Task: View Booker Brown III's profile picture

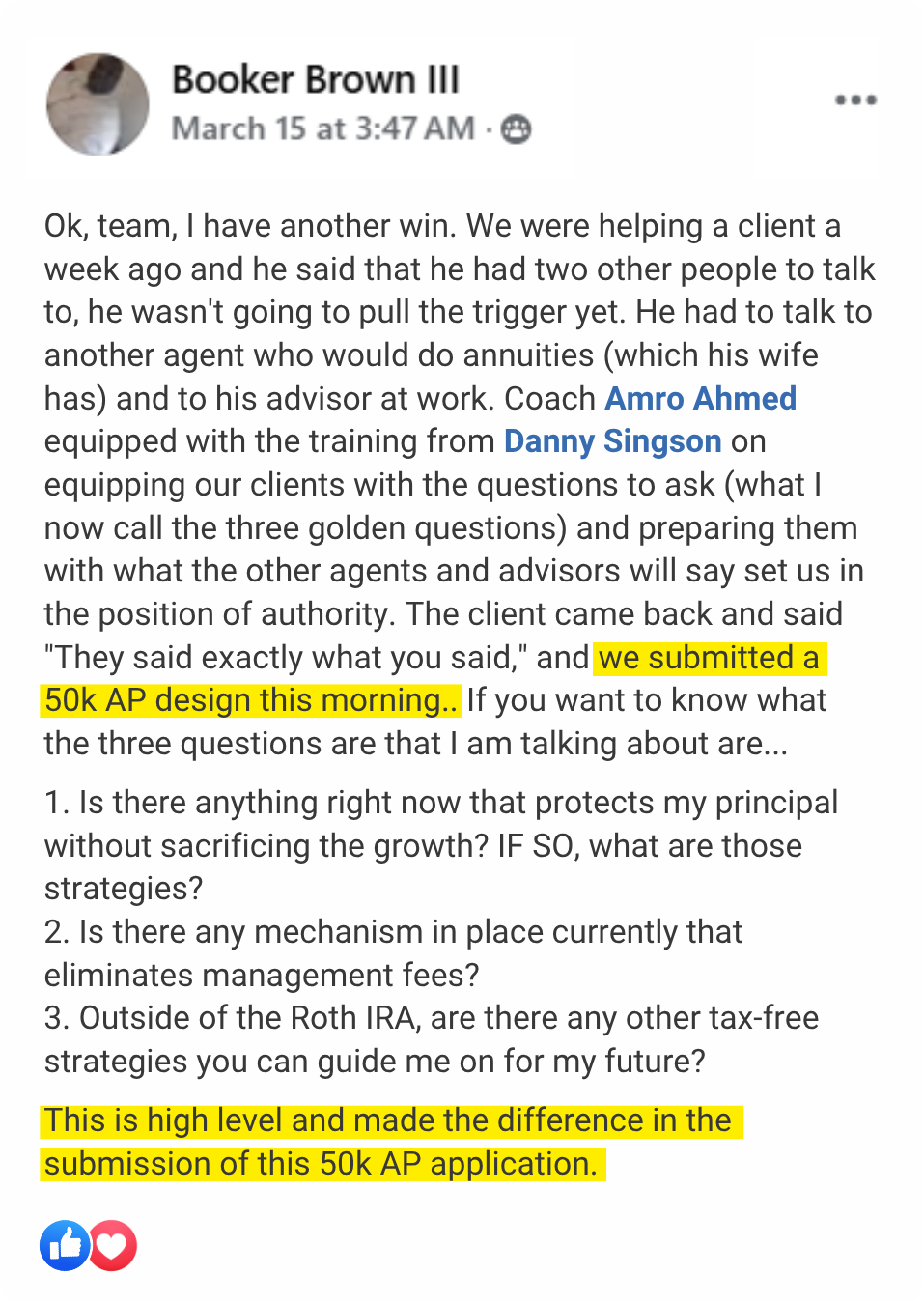Action: click(98, 104)
